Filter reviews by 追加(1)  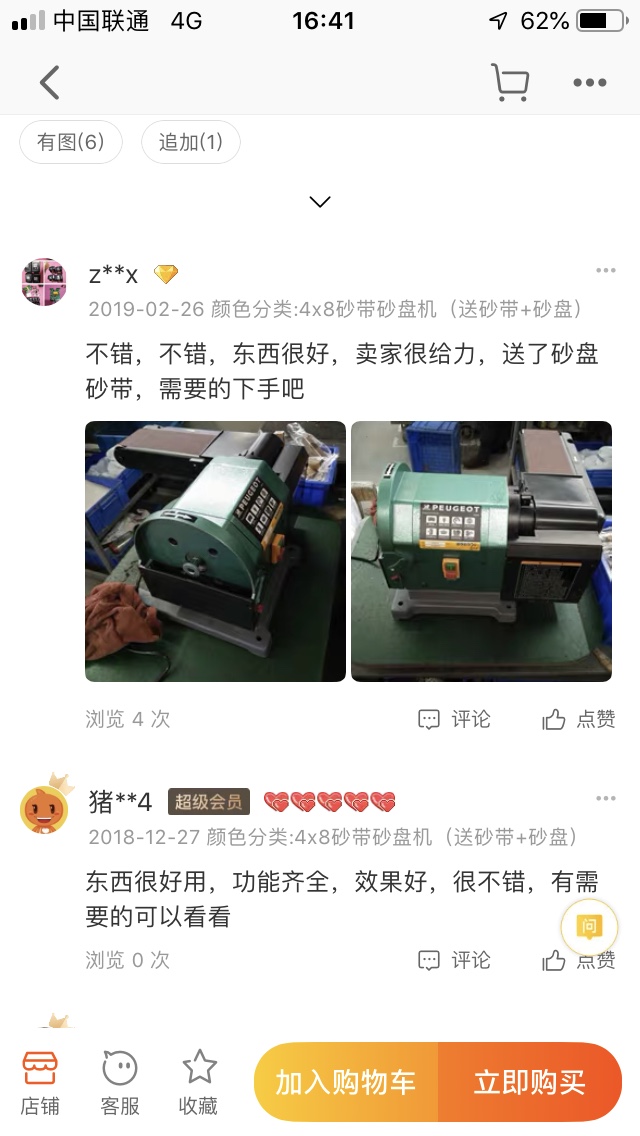click(x=190, y=142)
